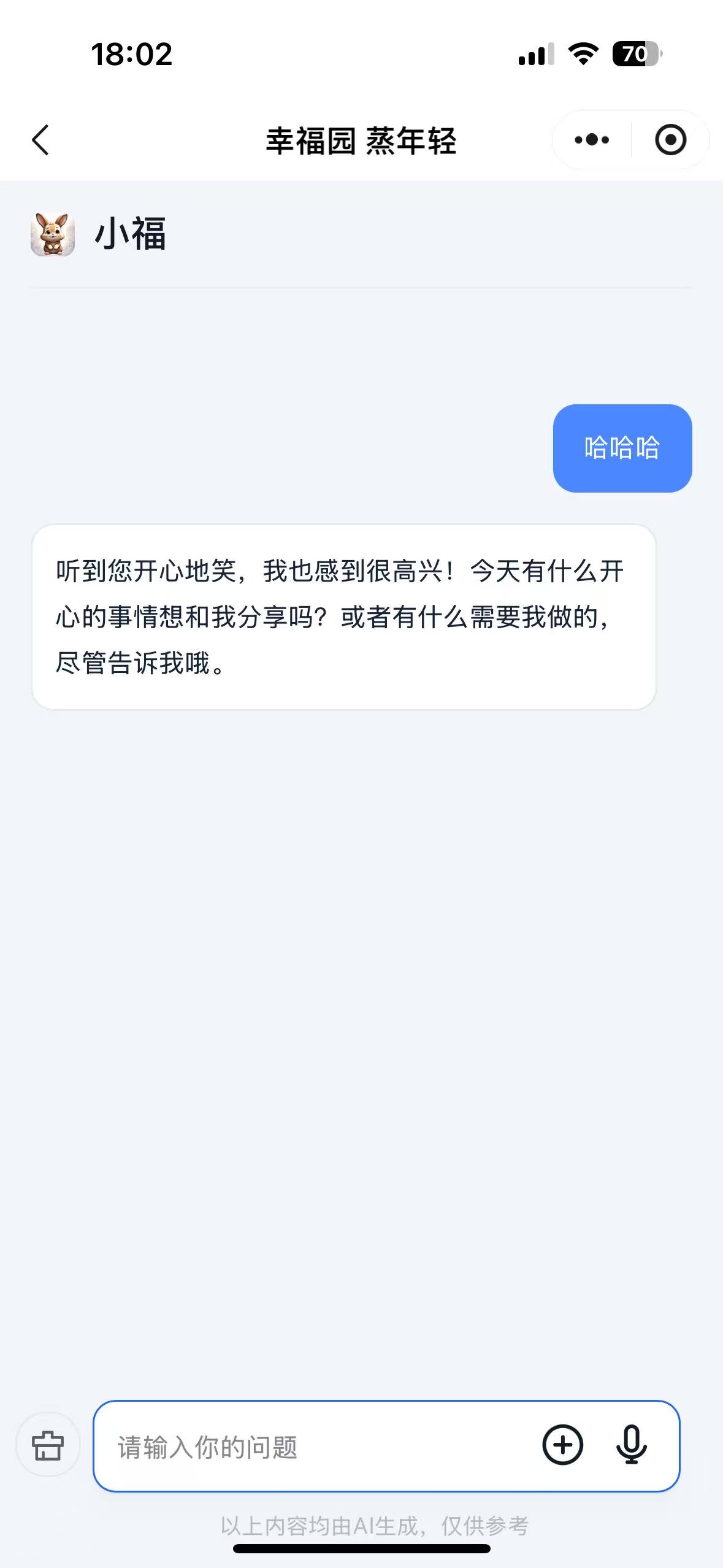Open the mini program's three-dot menu
The width and height of the screenshot is (723, 1568).
pyautogui.click(x=592, y=140)
